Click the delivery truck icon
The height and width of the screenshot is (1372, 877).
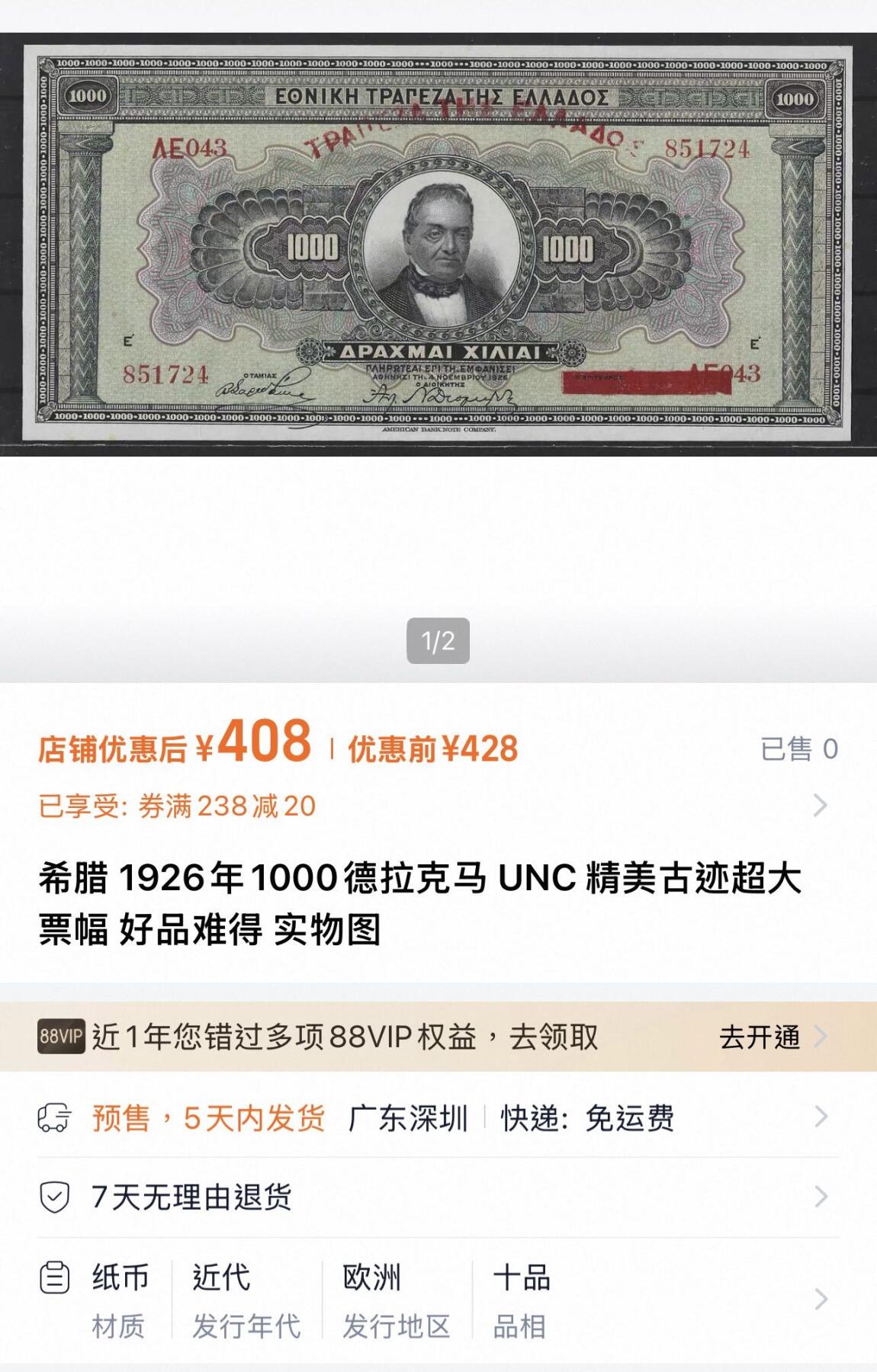pos(53,1117)
